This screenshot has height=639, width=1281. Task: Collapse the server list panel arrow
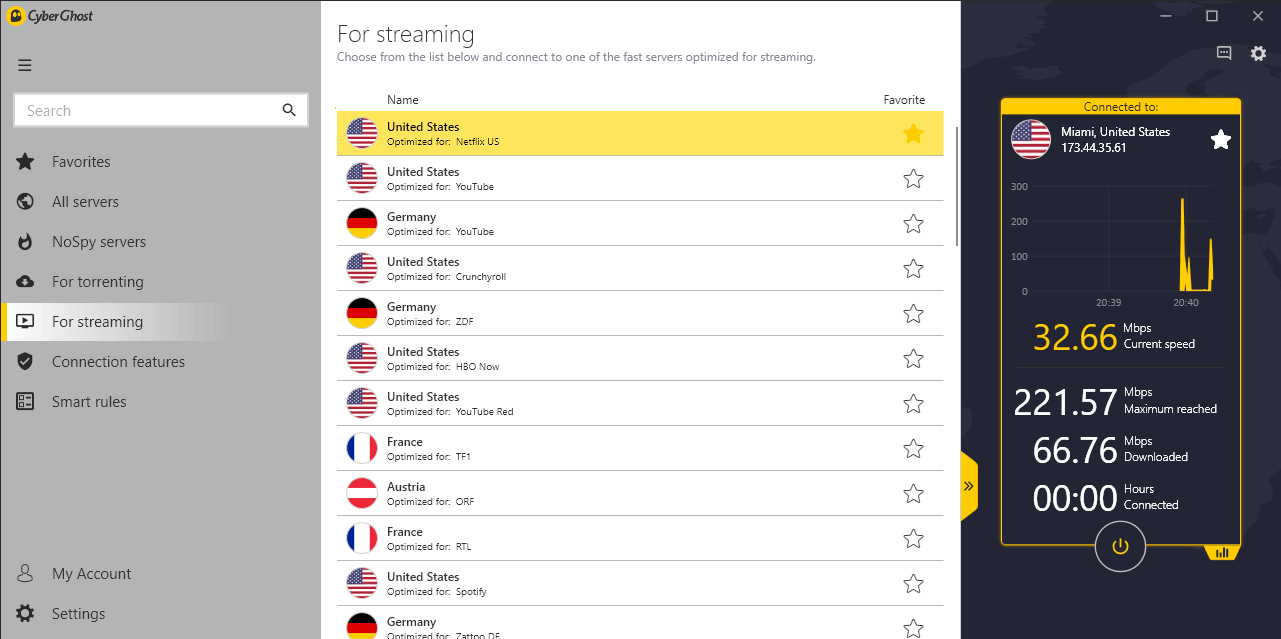click(968, 486)
